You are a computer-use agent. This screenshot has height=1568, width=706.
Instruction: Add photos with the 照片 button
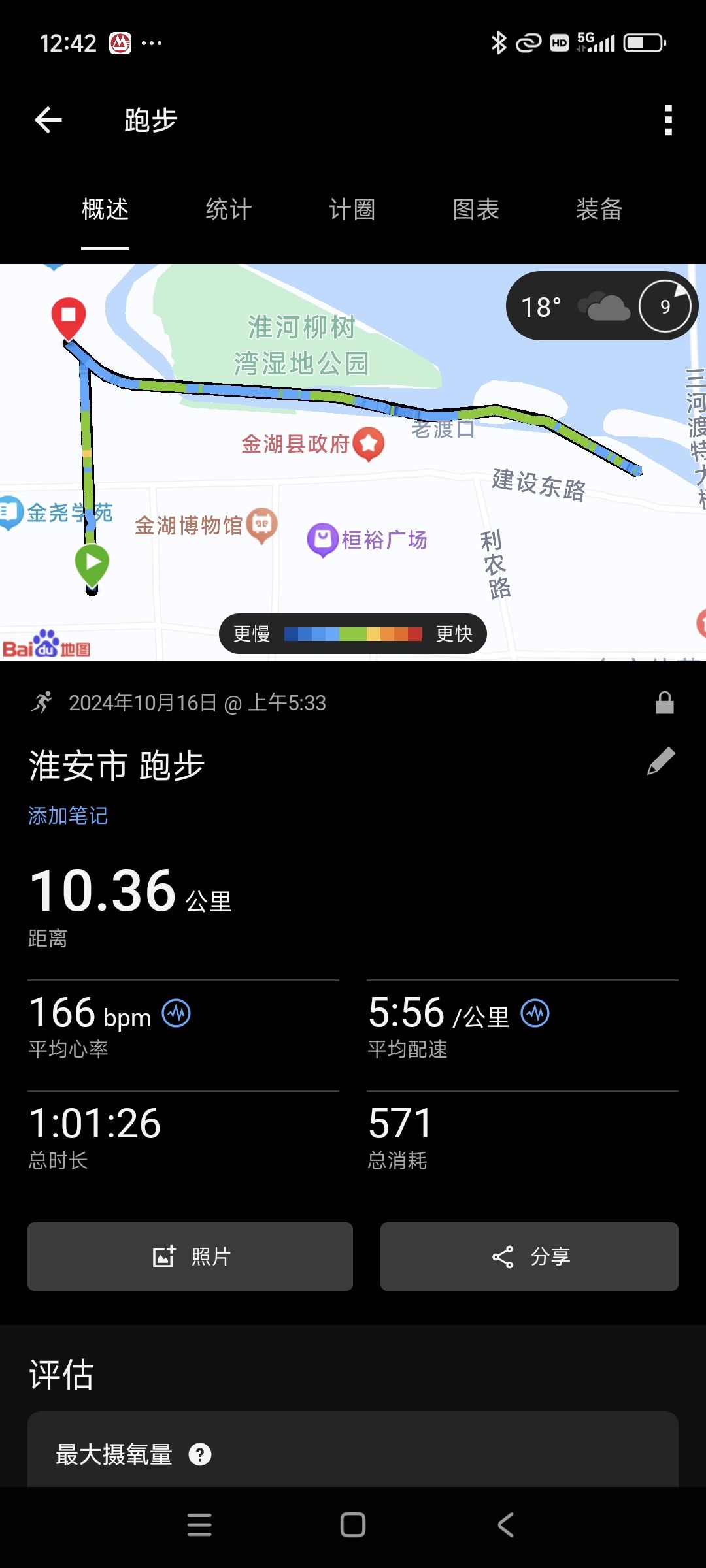[190, 1256]
